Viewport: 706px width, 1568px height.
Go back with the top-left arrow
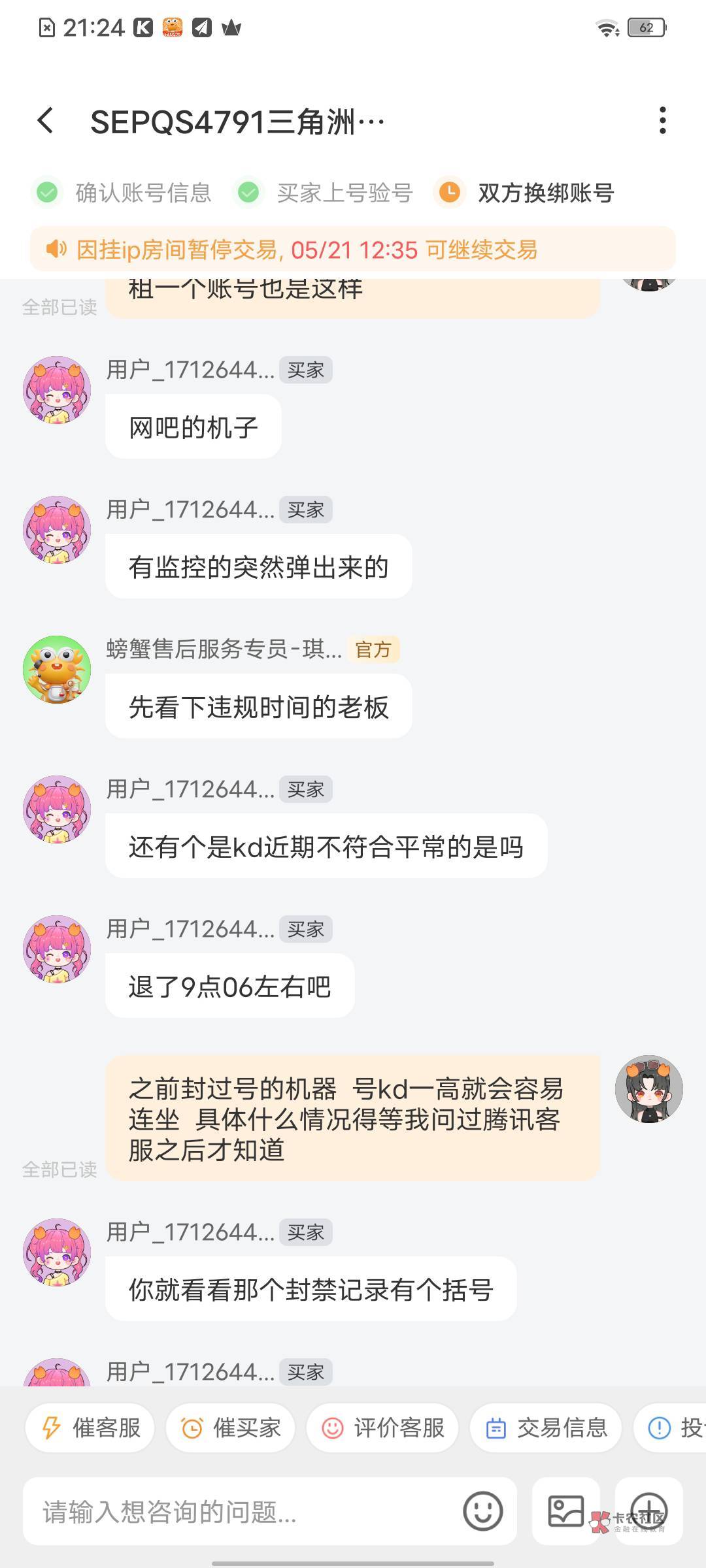(x=46, y=121)
